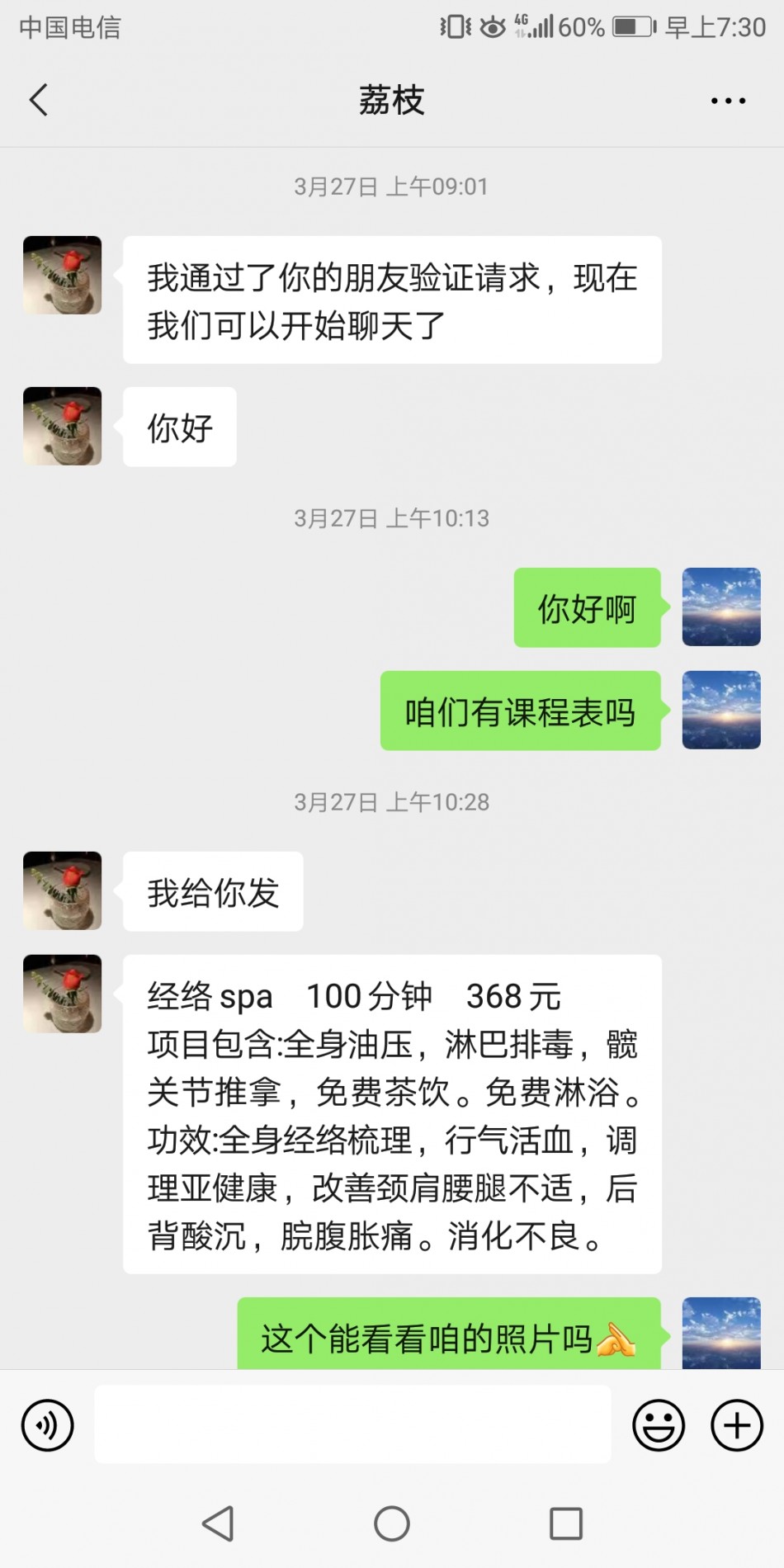The image size is (784, 1568).
Task: Open the plus attachment menu
Action: pos(736,1425)
